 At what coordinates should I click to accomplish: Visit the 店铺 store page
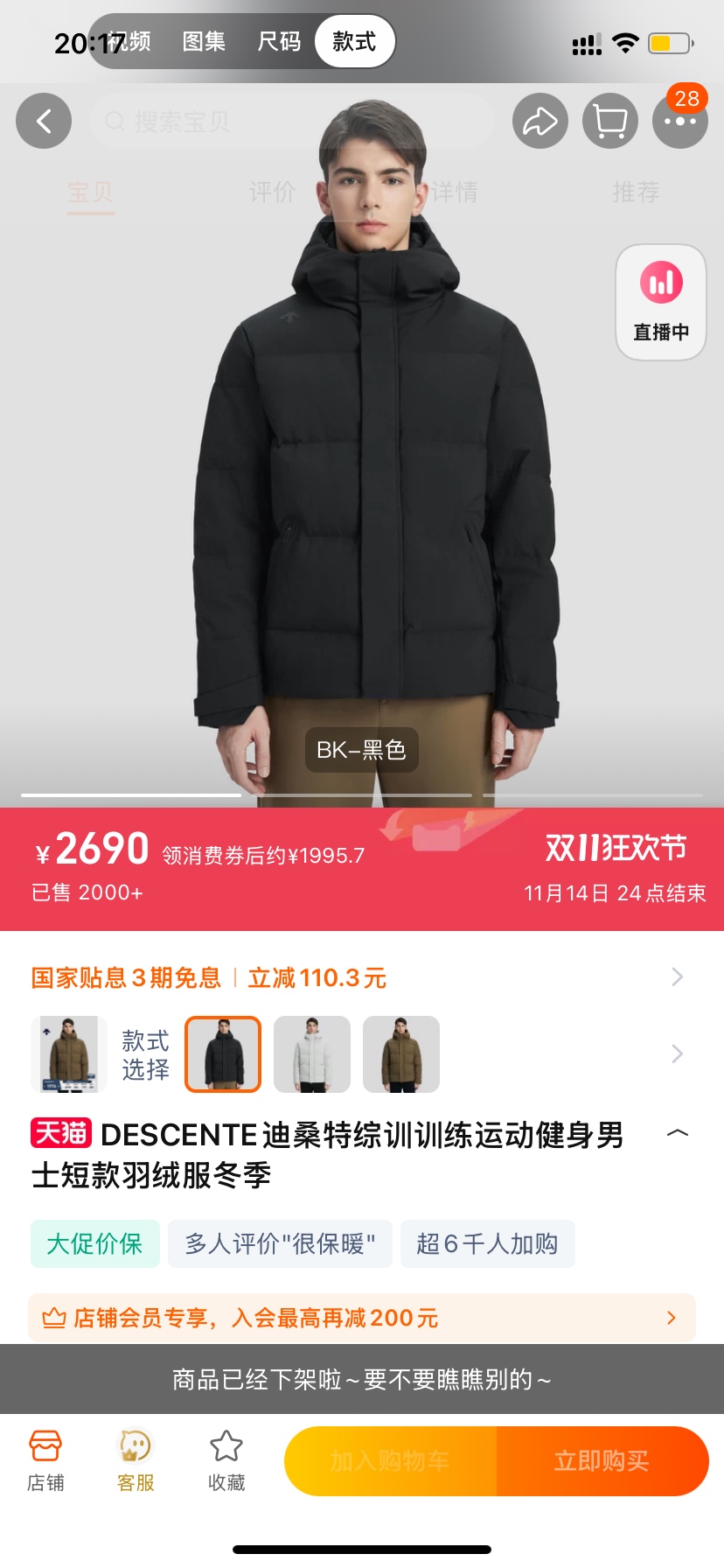point(45,1460)
